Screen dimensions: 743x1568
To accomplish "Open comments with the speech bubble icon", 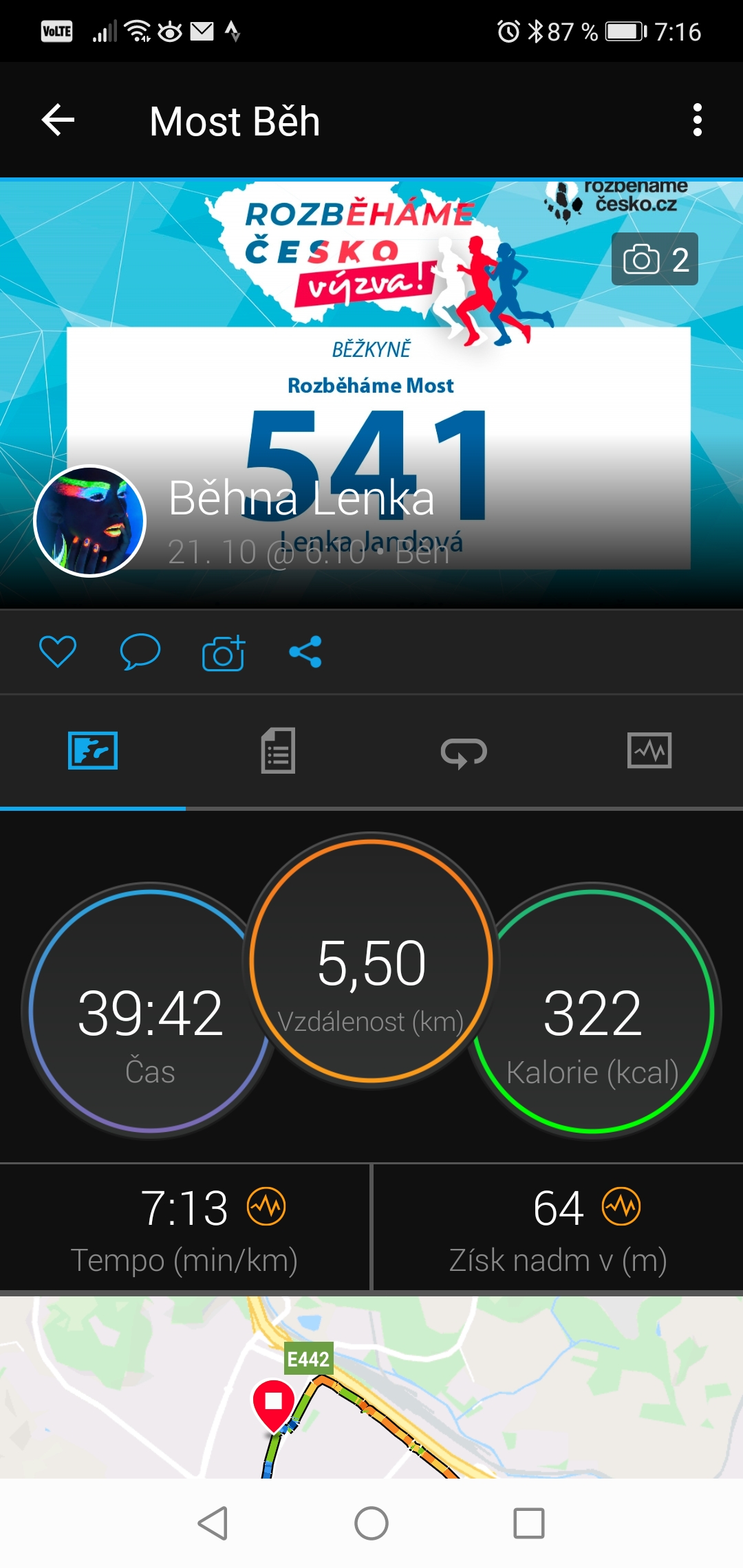I will coord(140,651).
